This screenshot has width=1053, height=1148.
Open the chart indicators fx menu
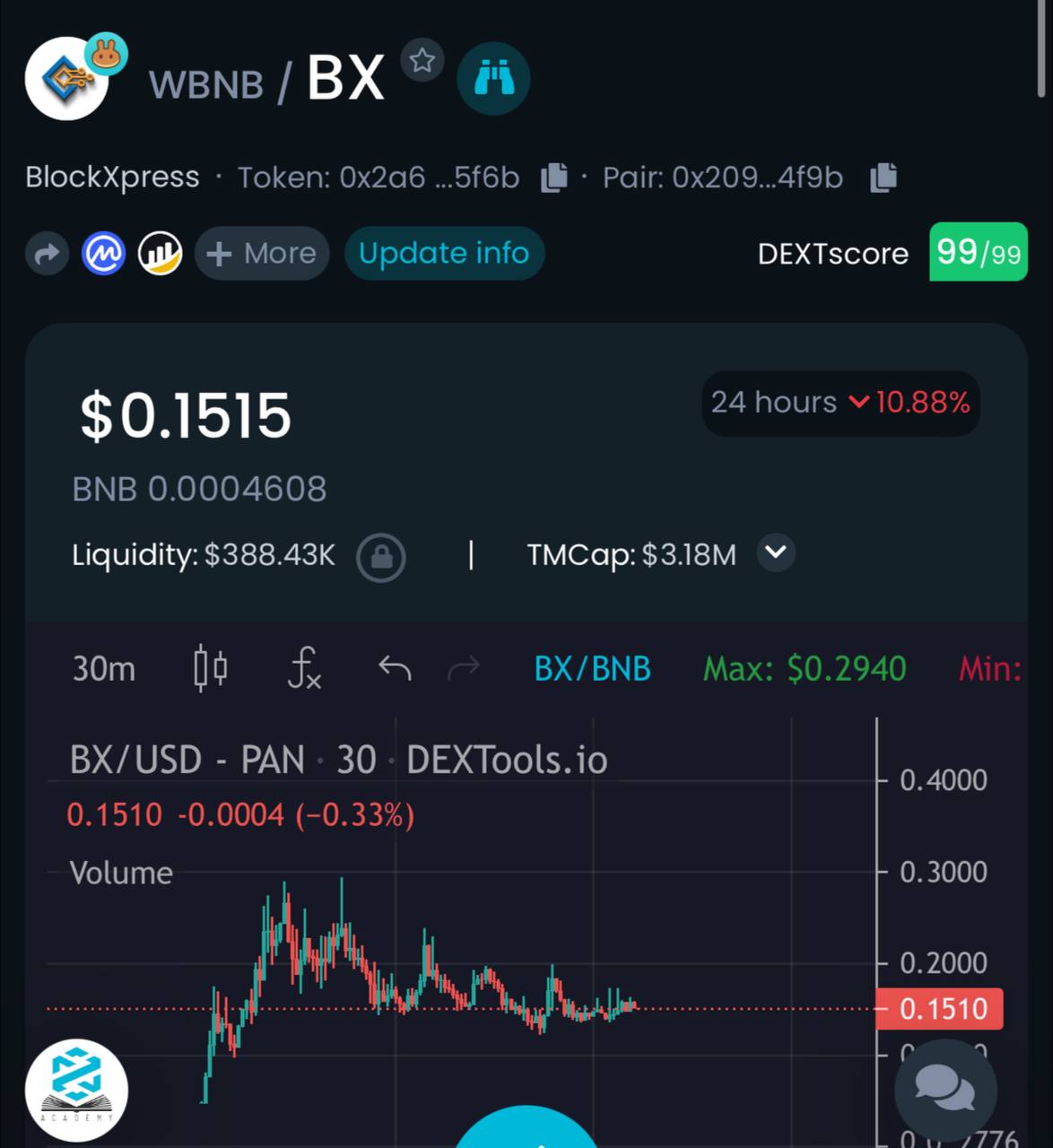pos(304,669)
